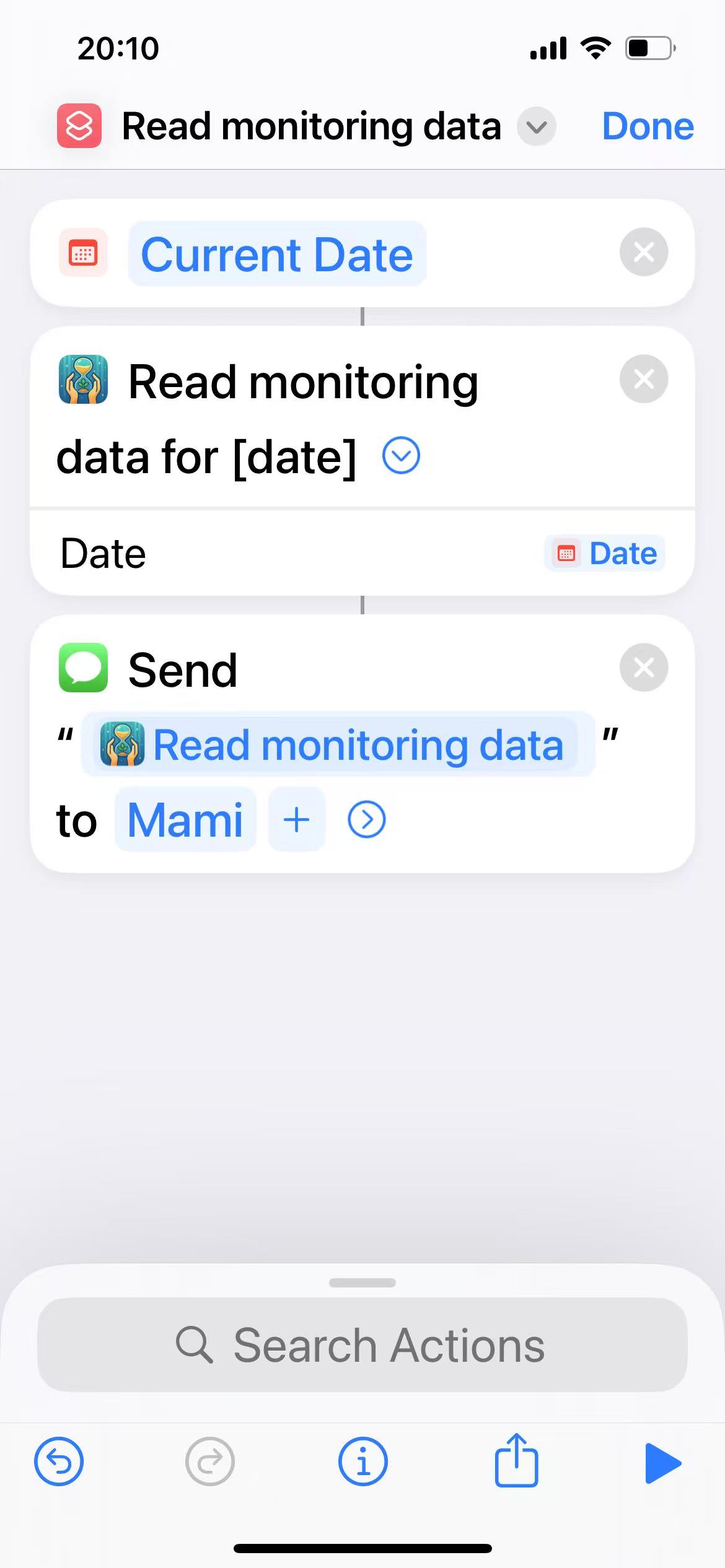
Task: Redo the last undone change
Action: [x=210, y=1461]
